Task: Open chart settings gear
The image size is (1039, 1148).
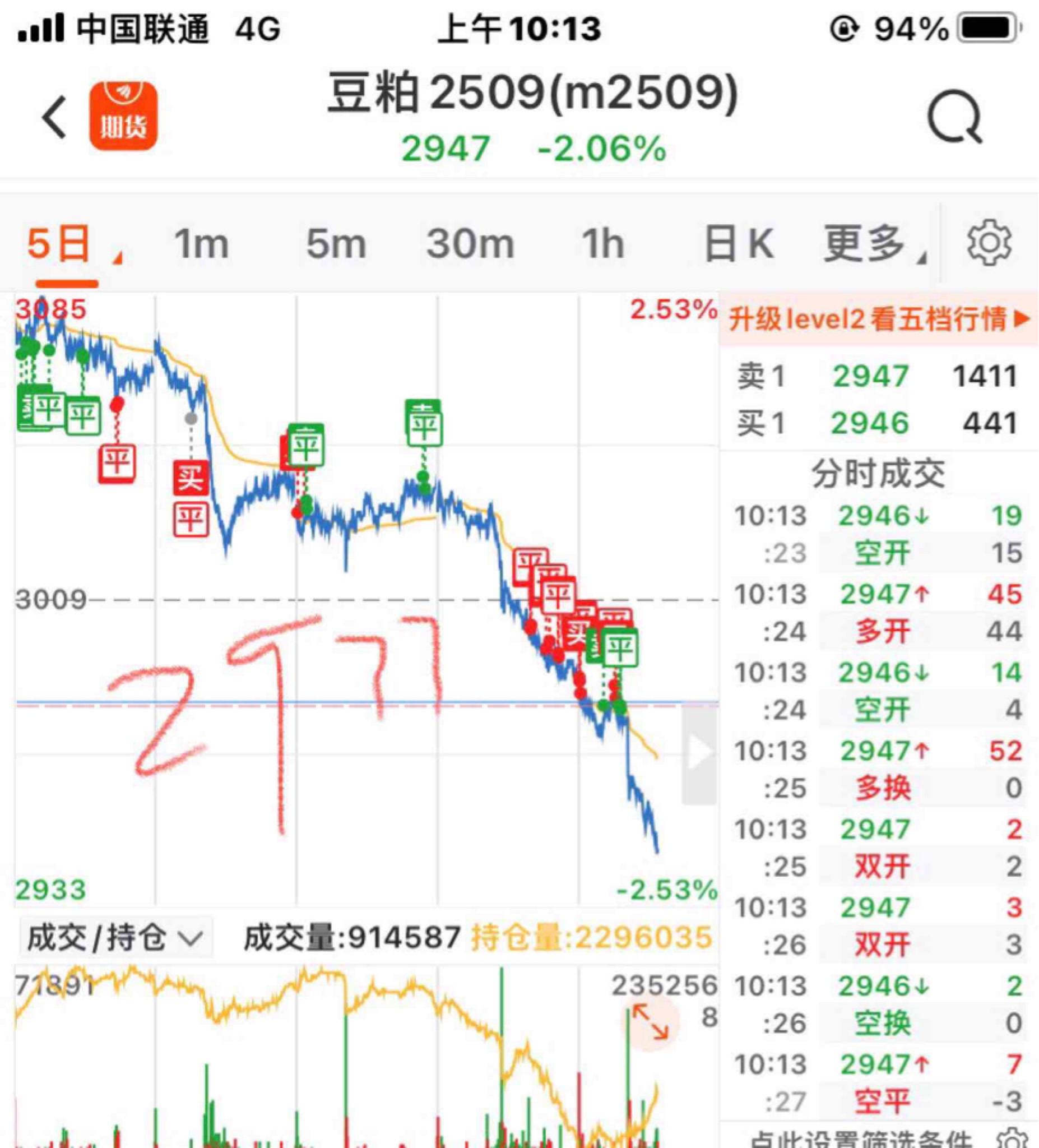Action: tap(990, 243)
